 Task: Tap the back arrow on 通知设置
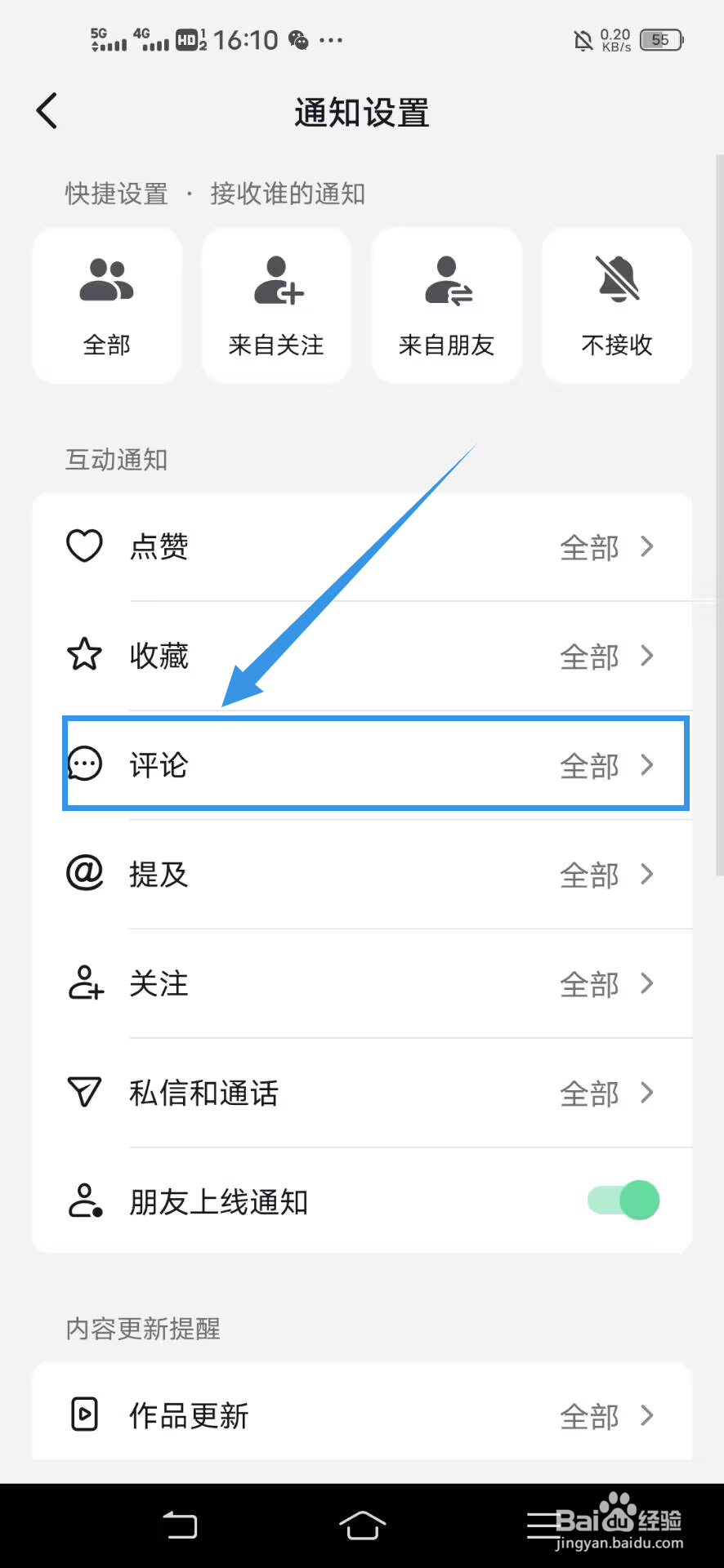tap(47, 110)
